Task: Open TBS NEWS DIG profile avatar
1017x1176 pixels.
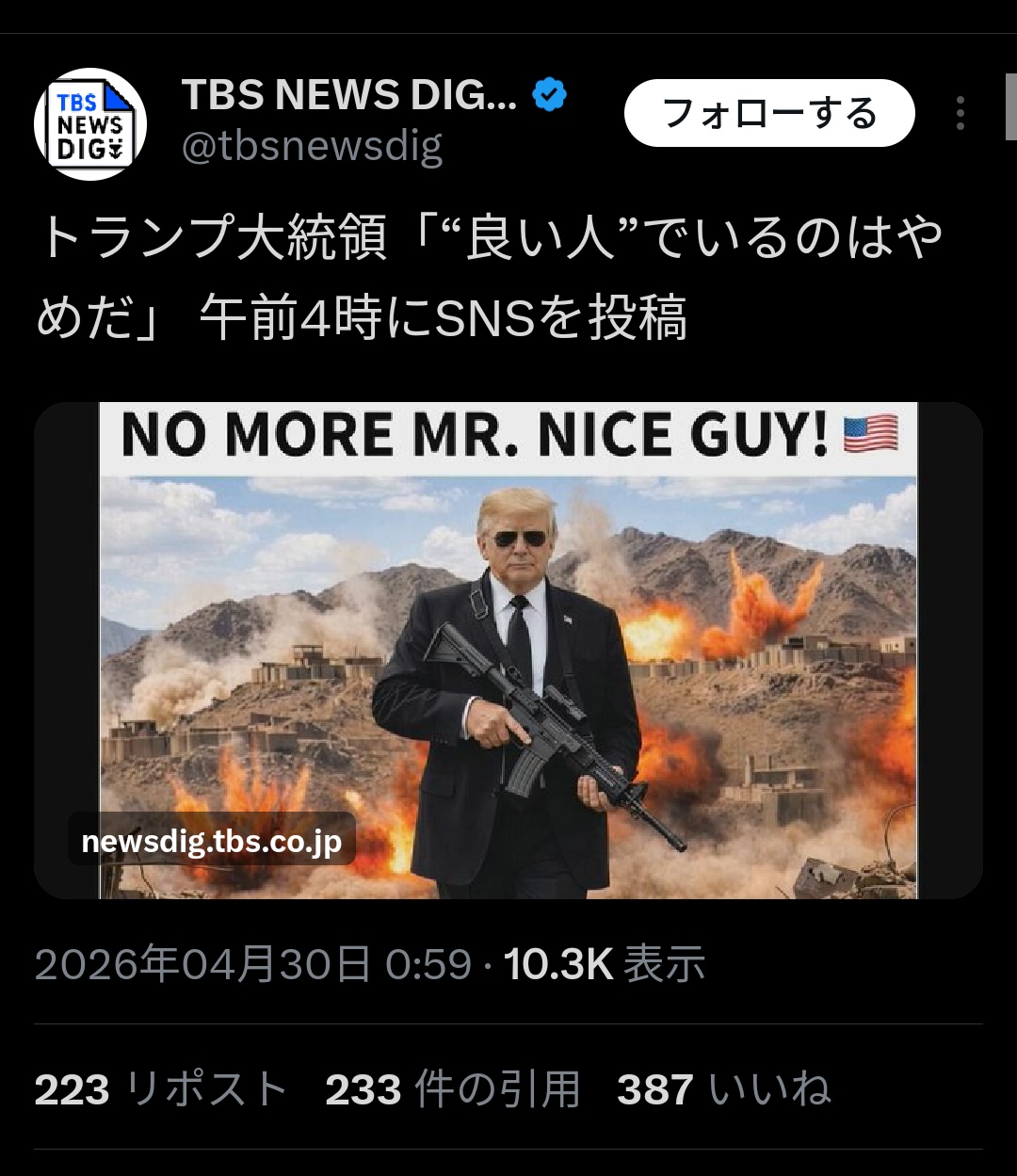Action: click(90, 124)
